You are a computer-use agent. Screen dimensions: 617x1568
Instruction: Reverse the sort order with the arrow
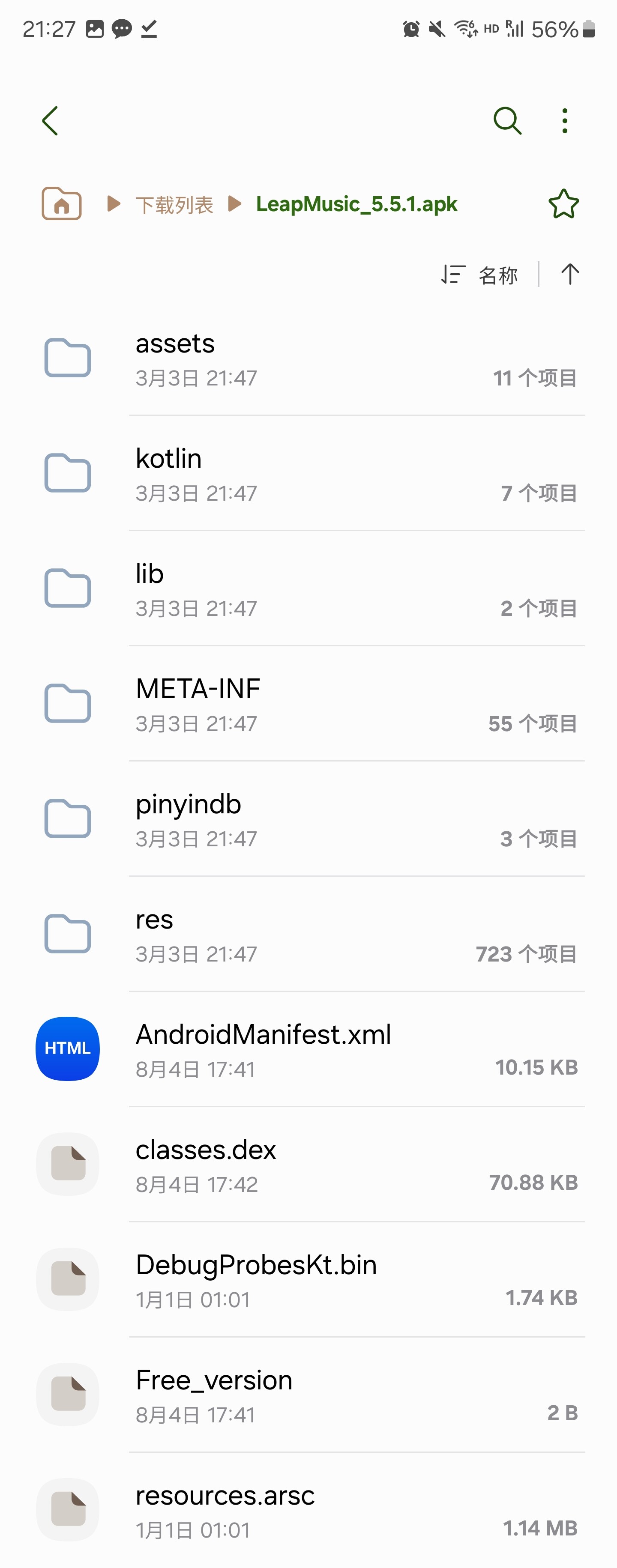[569, 275]
